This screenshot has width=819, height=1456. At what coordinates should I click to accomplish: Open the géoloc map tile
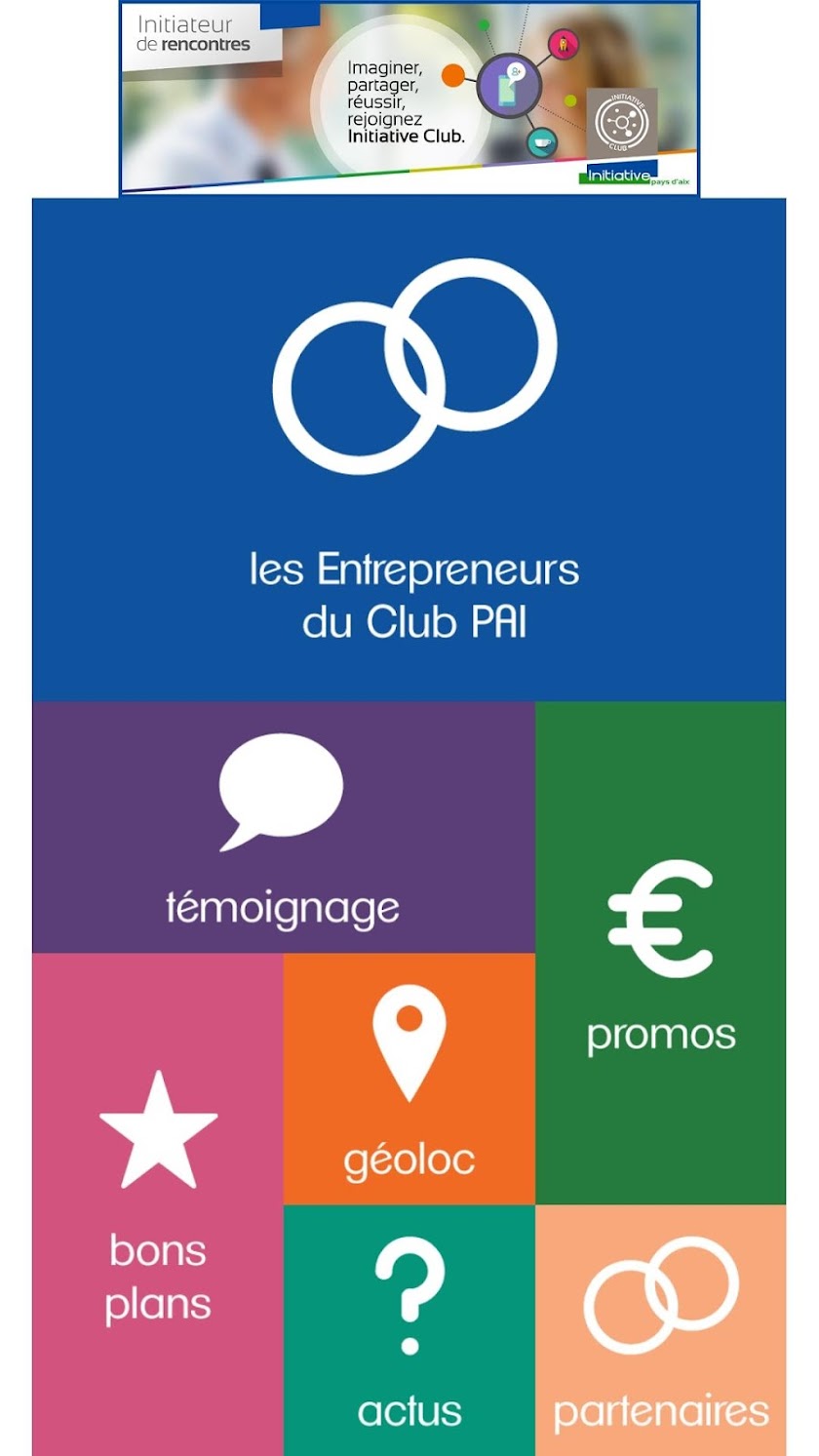(409, 1079)
